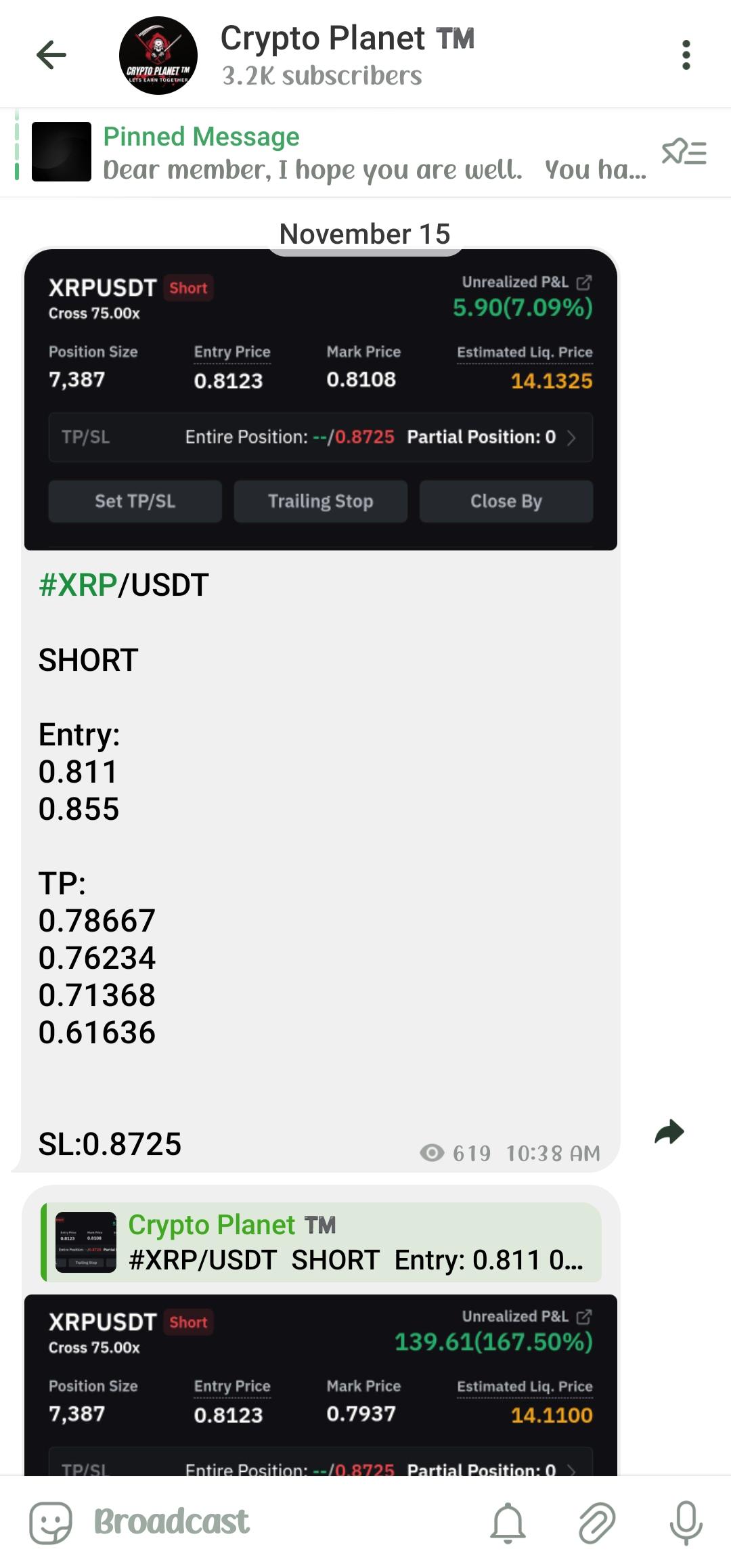The height and width of the screenshot is (1568, 731).
Task: Toggle silent broadcast with the bell
Action: point(508,1523)
